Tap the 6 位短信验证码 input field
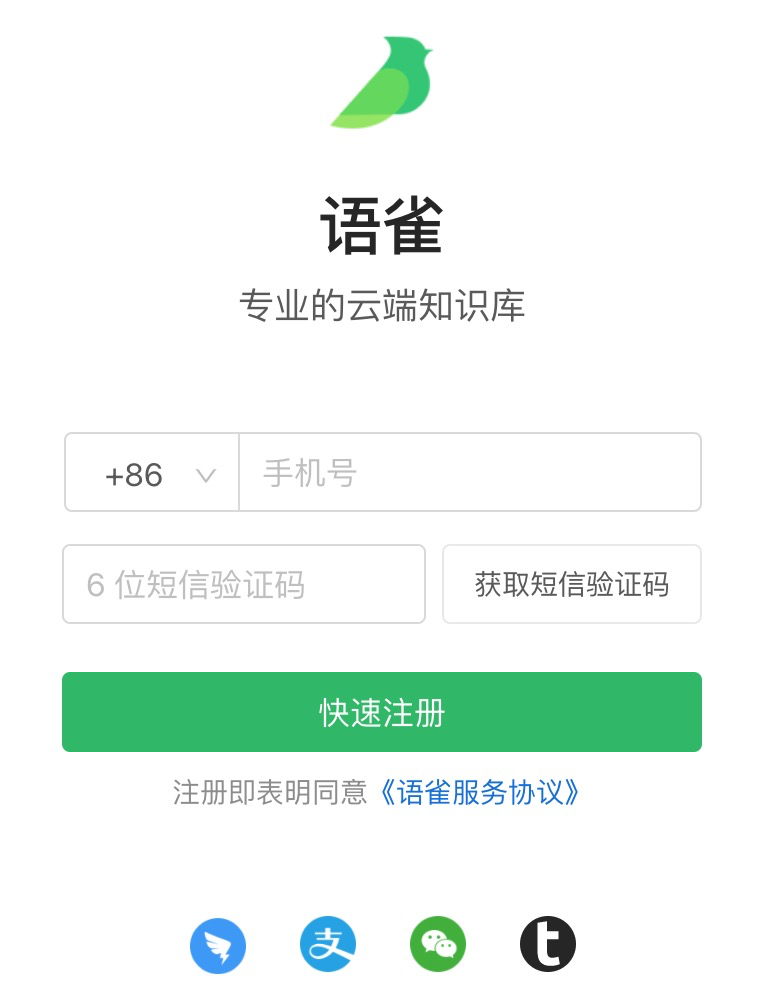 [x=244, y=584]
